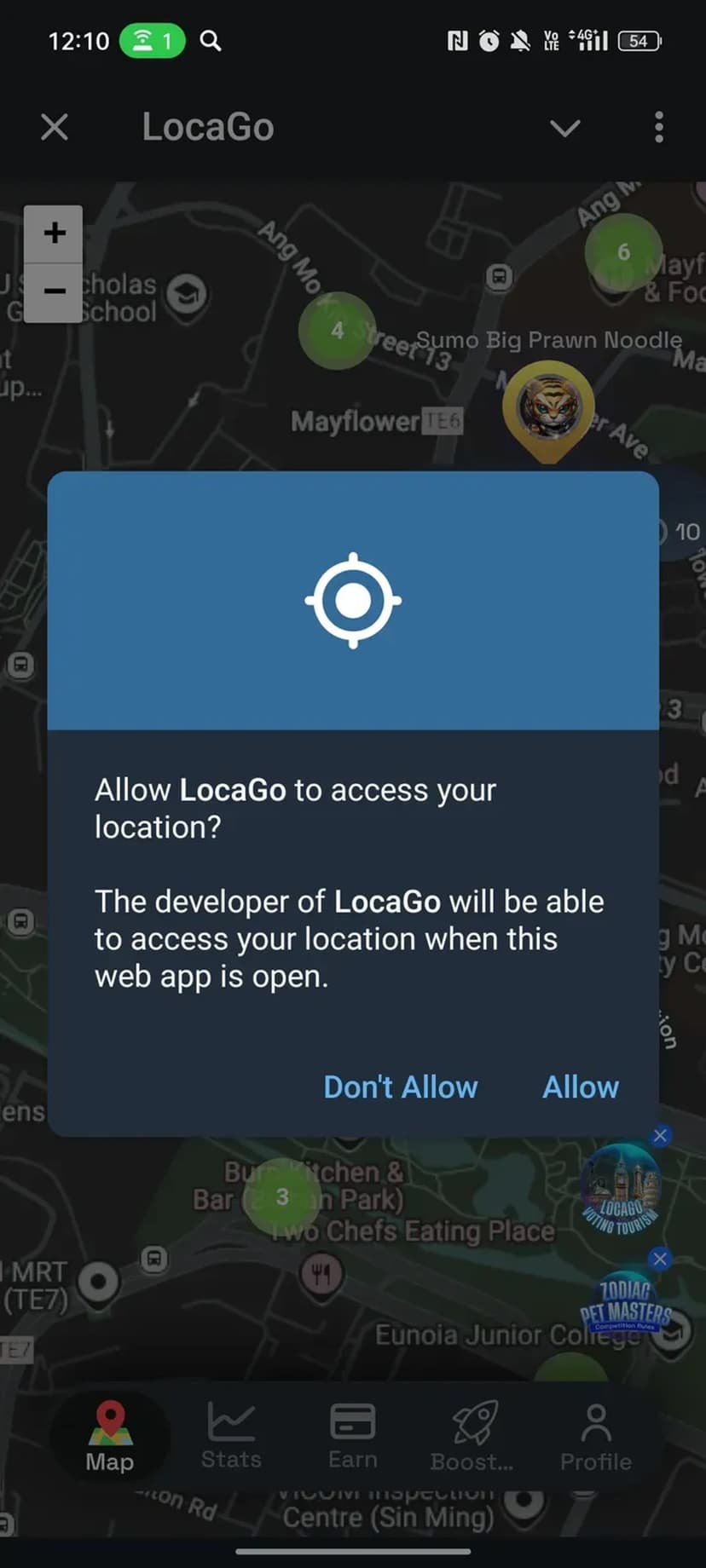The width and height of the screenshot is (706, 1568).
Task: Select the Map tab
Action: (x=109, y=1436)
